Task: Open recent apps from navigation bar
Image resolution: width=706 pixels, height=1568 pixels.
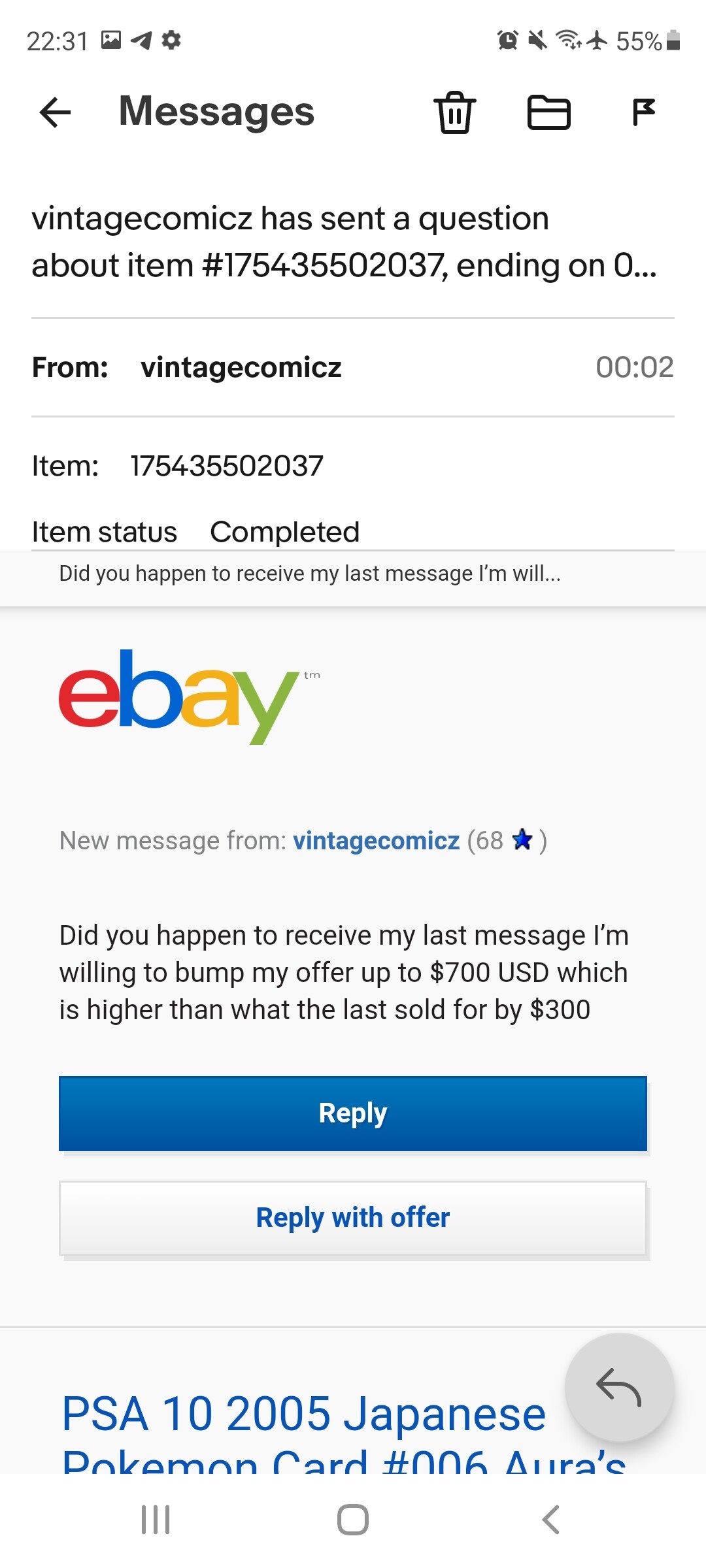Action: coord(156,1520)
